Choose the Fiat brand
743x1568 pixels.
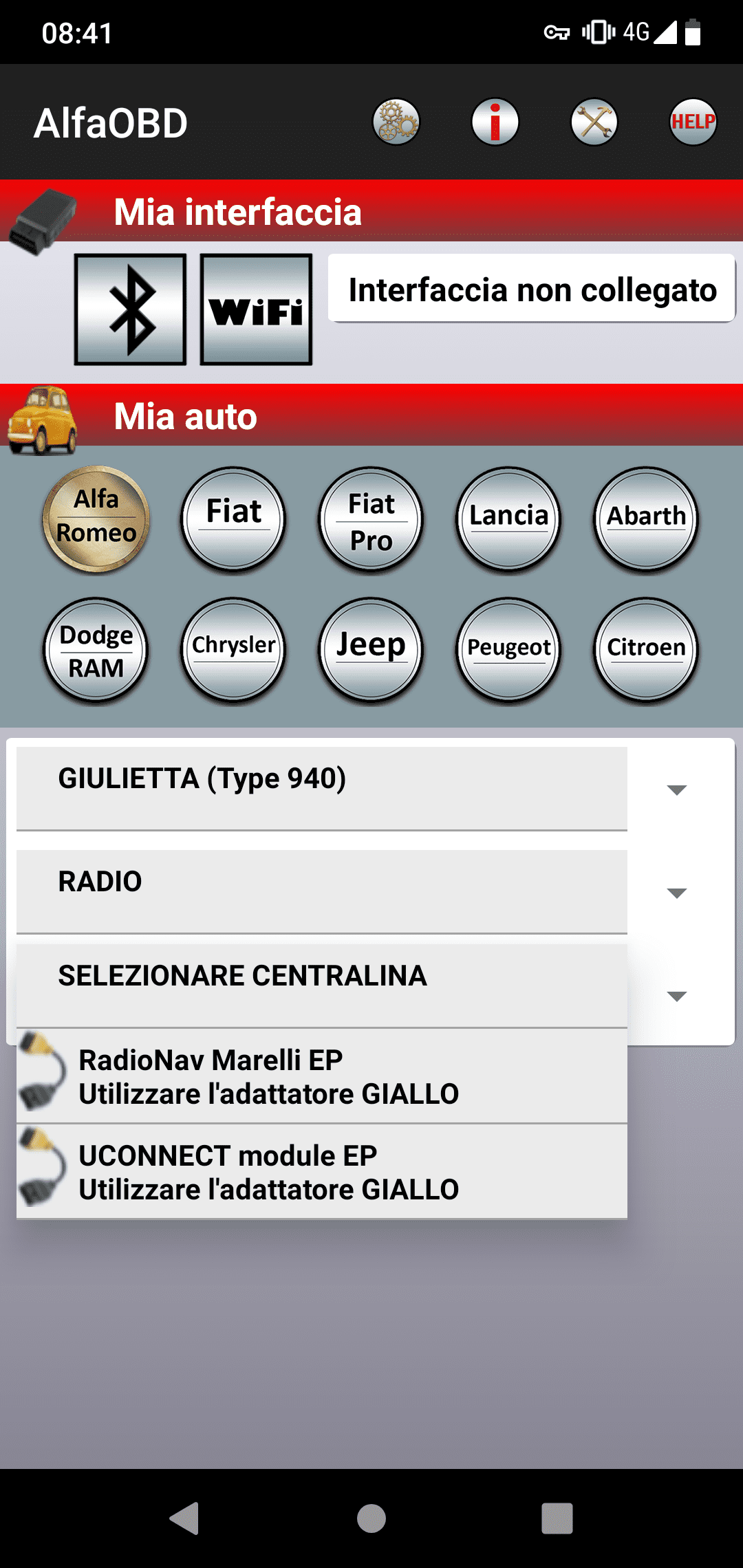coord(233,519)
